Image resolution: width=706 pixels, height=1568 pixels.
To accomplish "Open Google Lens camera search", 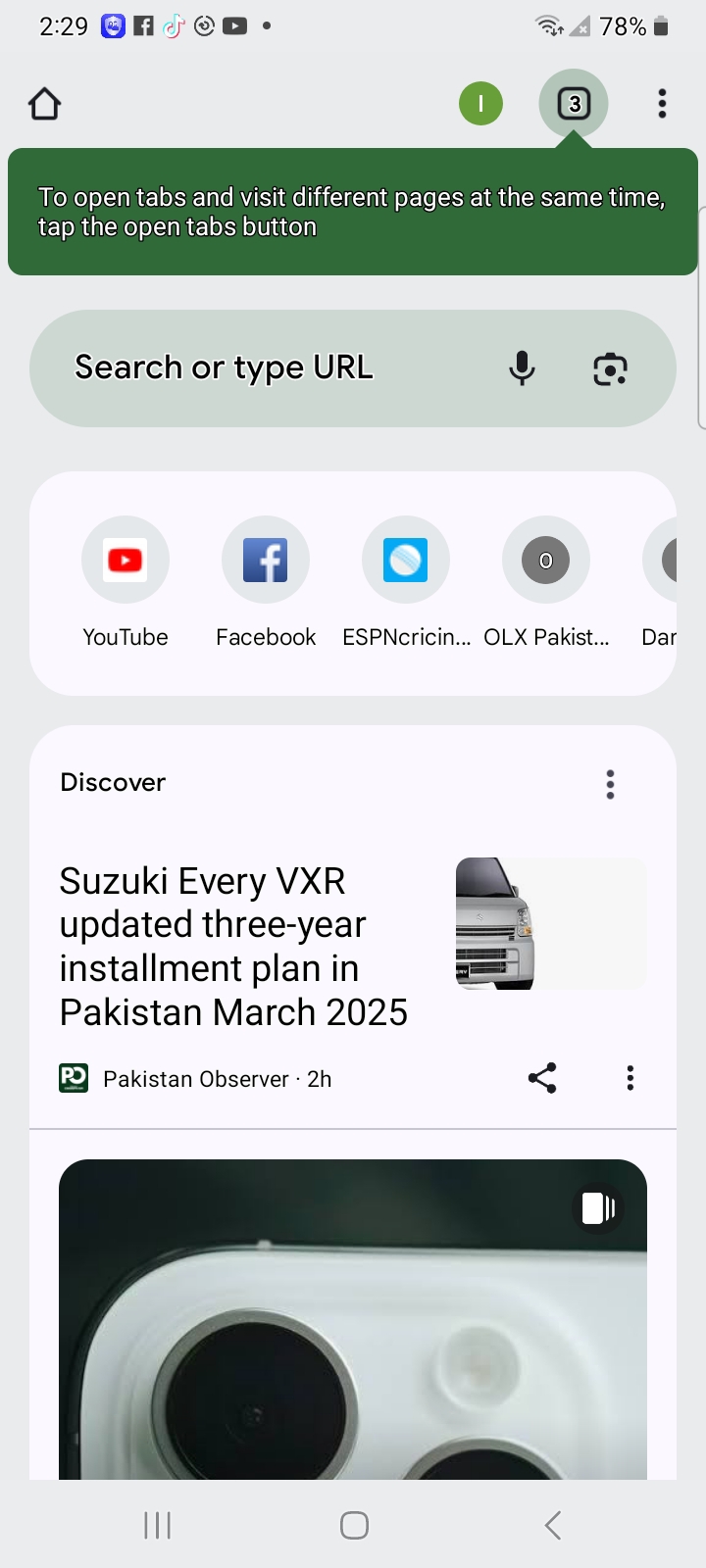I will click(610, 369).
